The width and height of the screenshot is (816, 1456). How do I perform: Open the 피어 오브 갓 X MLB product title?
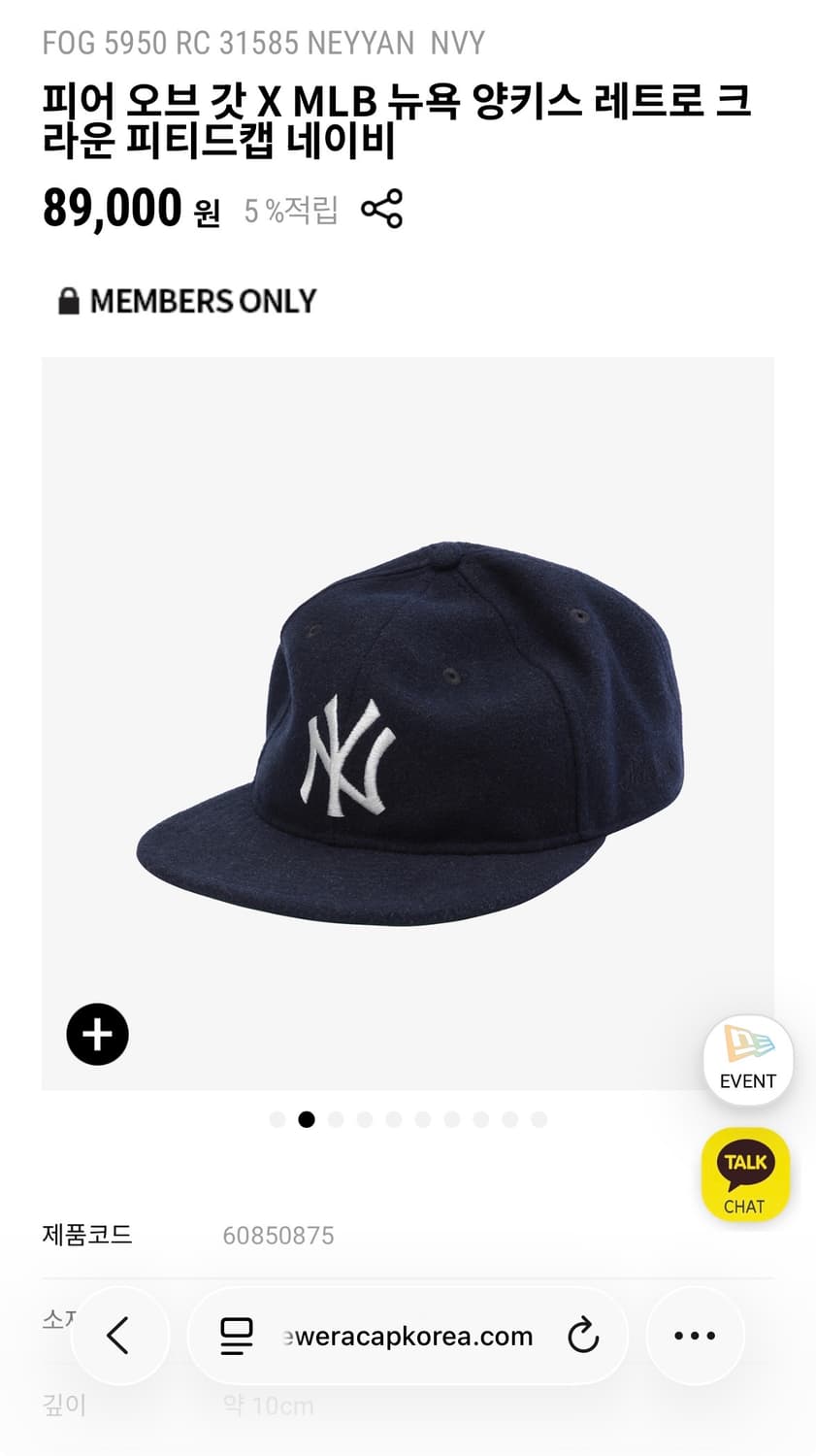click(388, 118)
